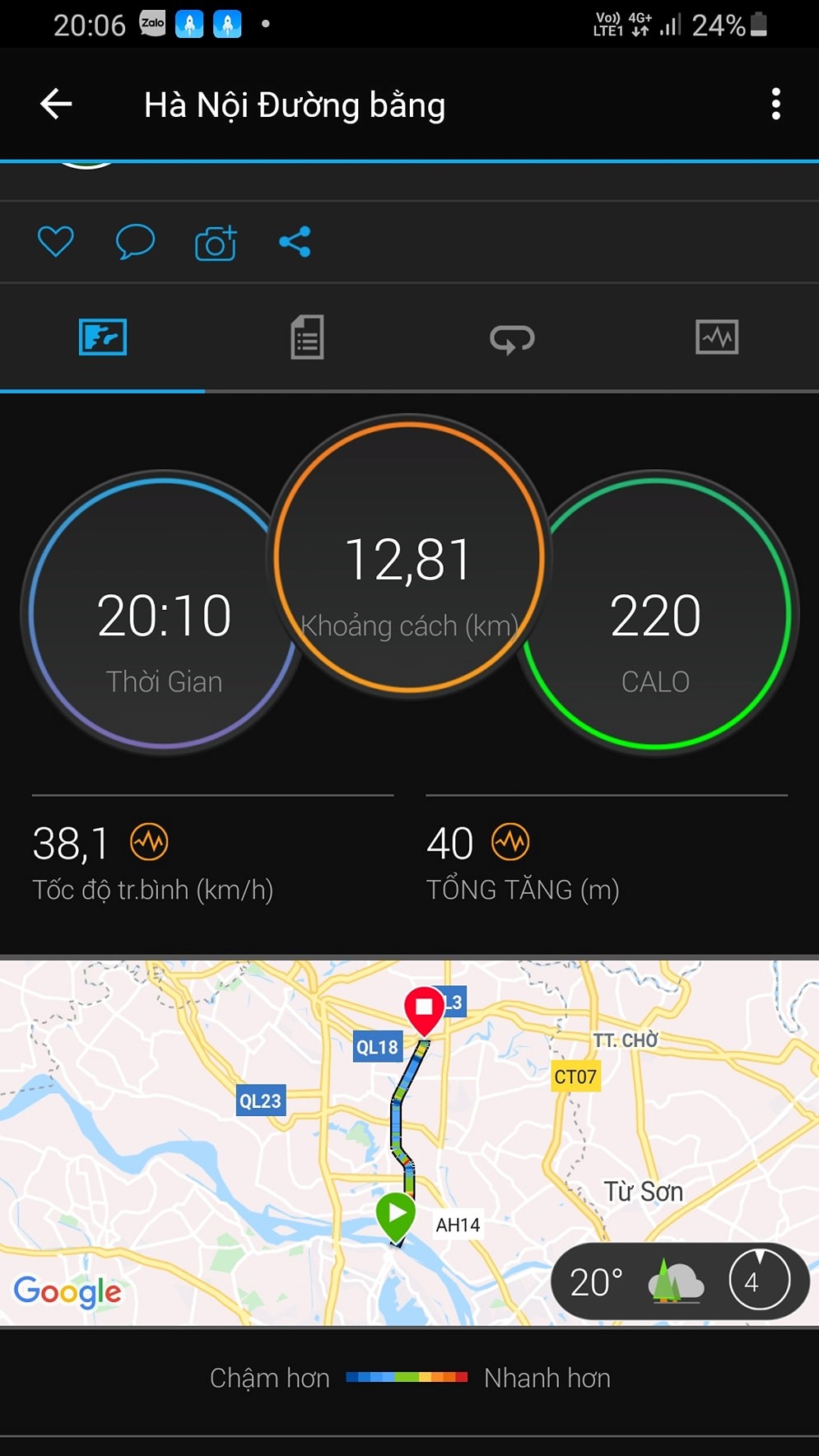Open comments on this activity

tap(135, 242)
